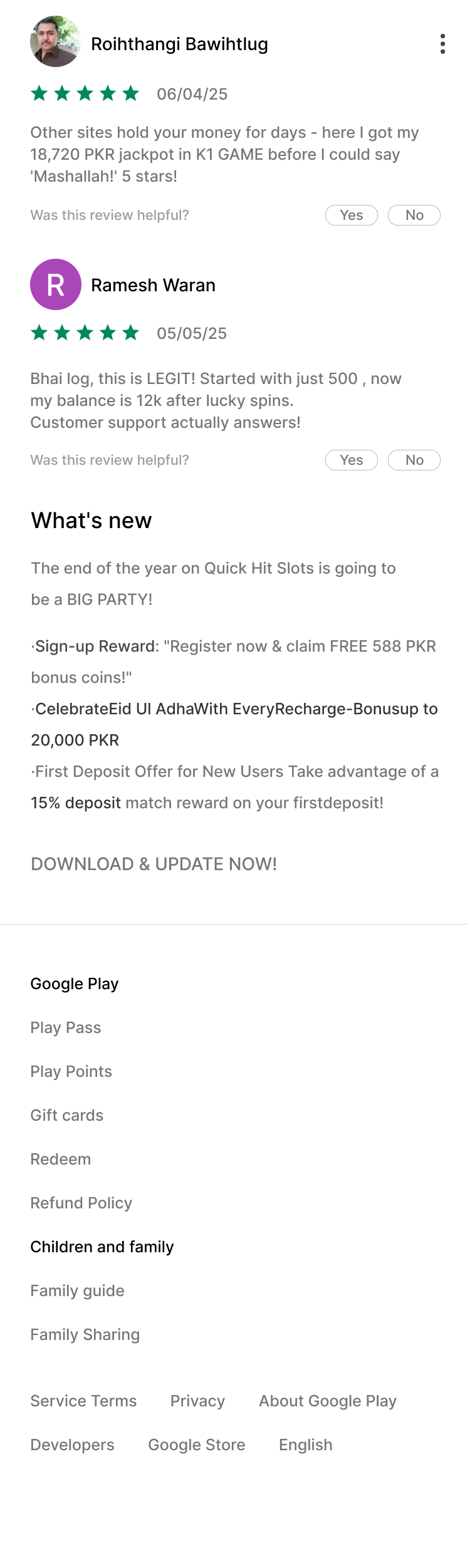
Task: Change language from English
Action: click(x=306, y=1445)
